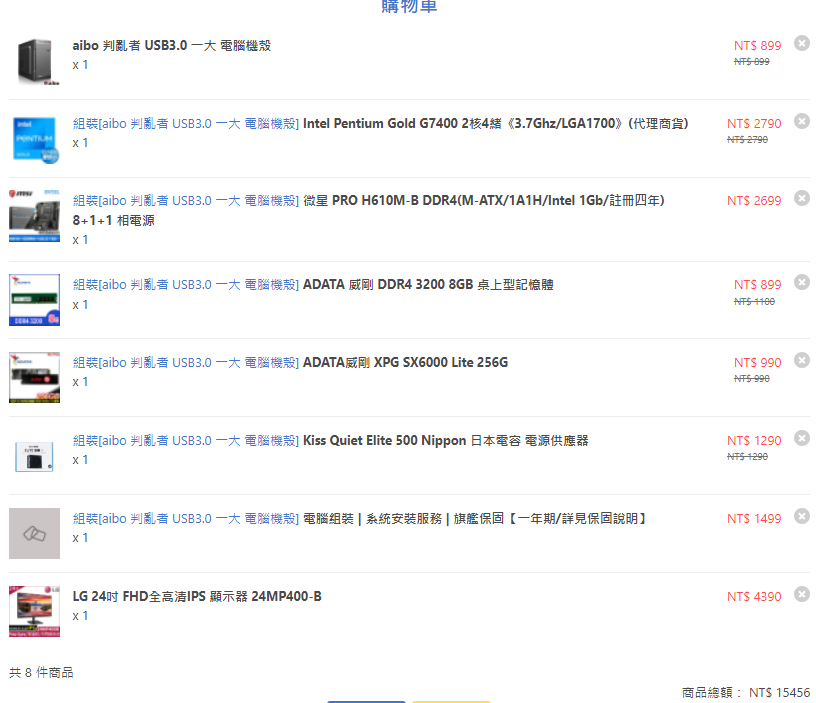Open the aibo USB3.0 case product
The image size is (816, 703).
172,46
